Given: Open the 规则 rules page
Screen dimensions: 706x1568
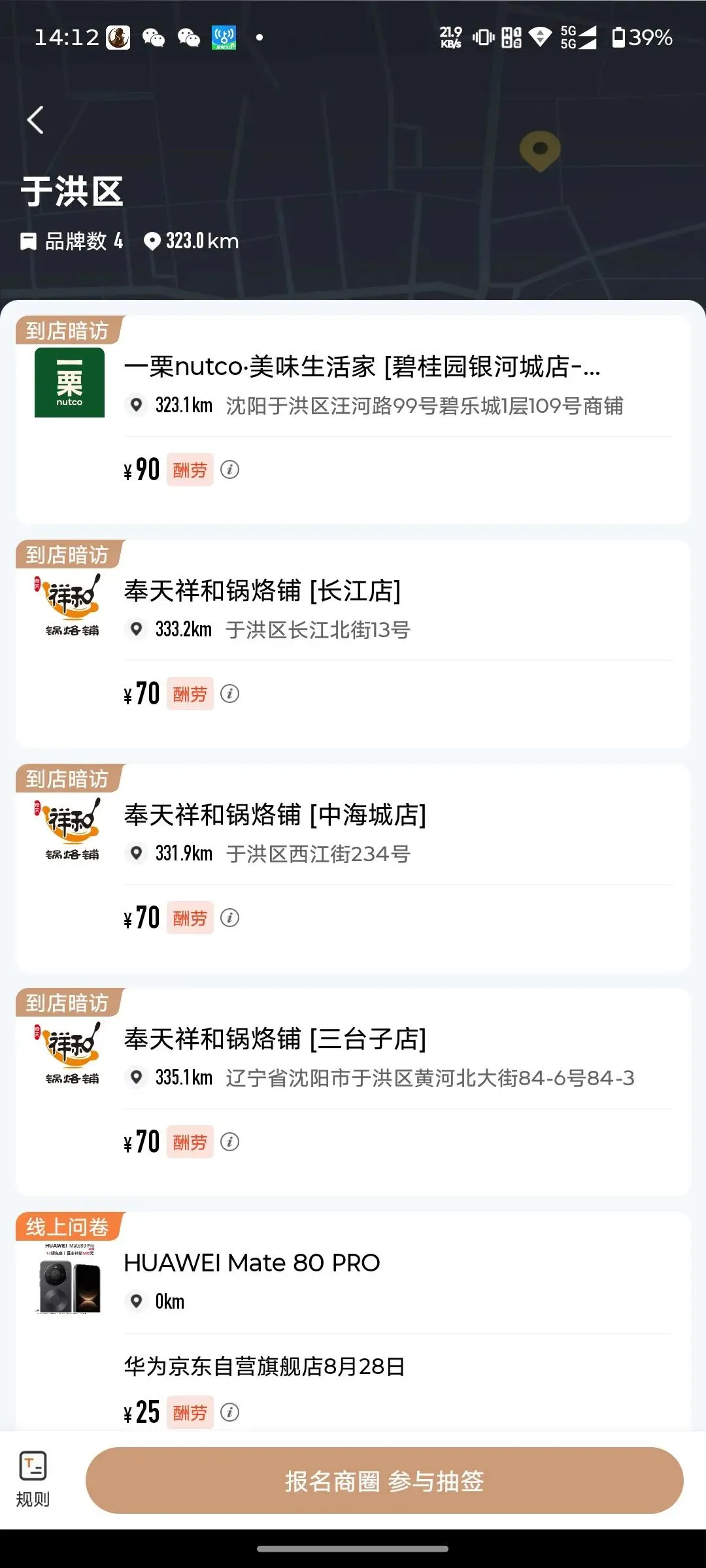Looking at the screenshot, I should pos(33,1480).
